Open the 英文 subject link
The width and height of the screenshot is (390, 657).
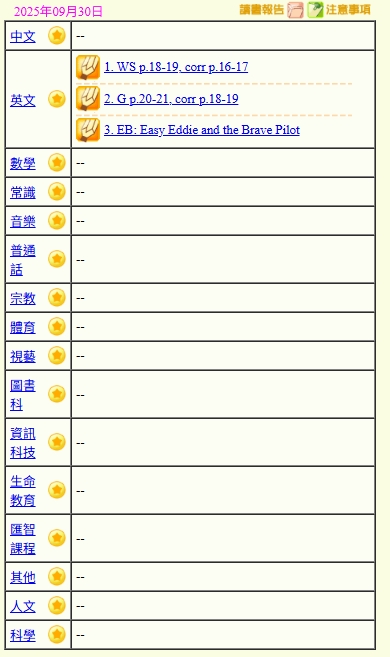tap(23, 100)
